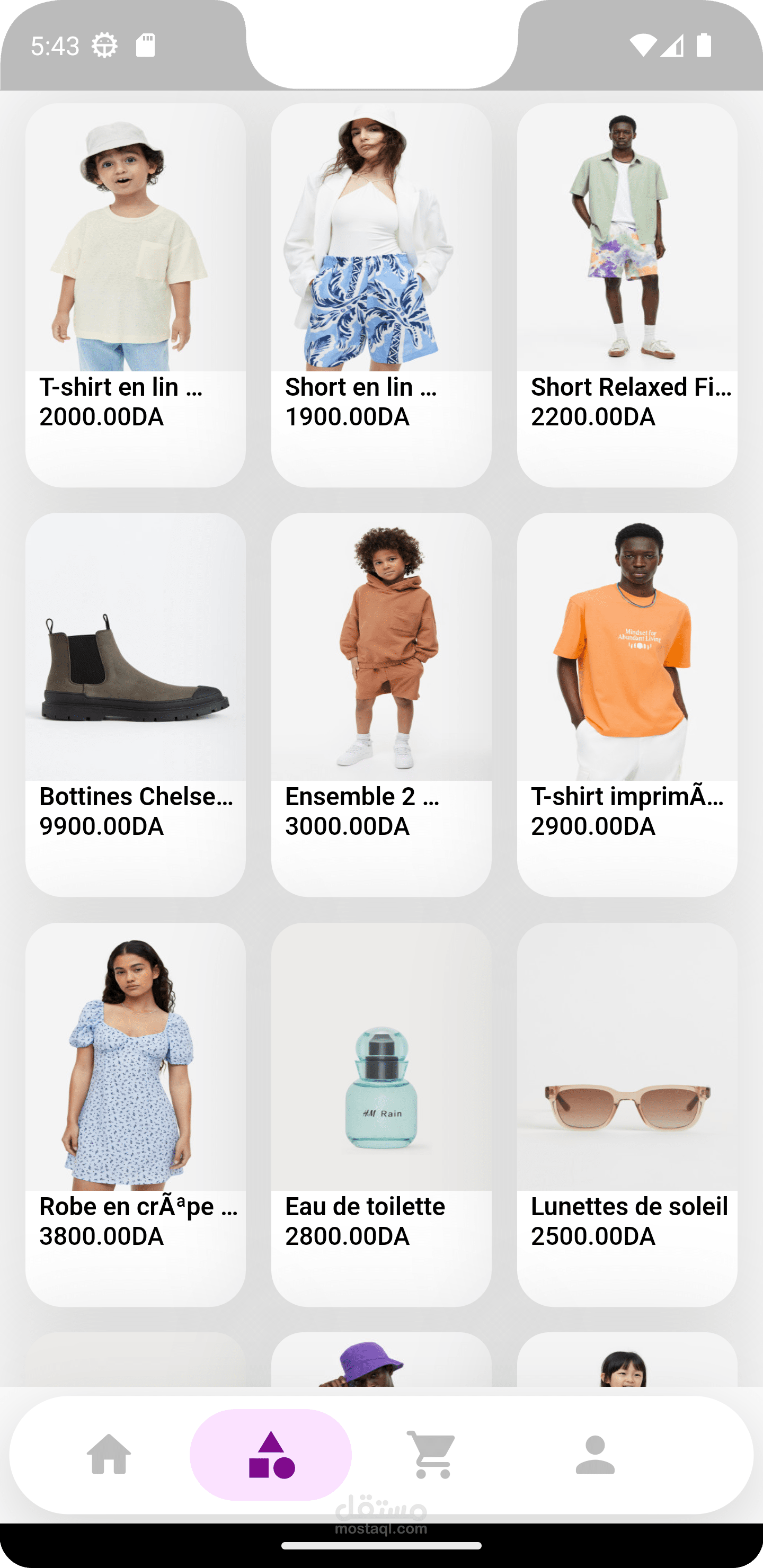Viewport: 763px width, 1568px height.
Task: Select the Lunettes de soleil card
Action: coord(627,1115)
